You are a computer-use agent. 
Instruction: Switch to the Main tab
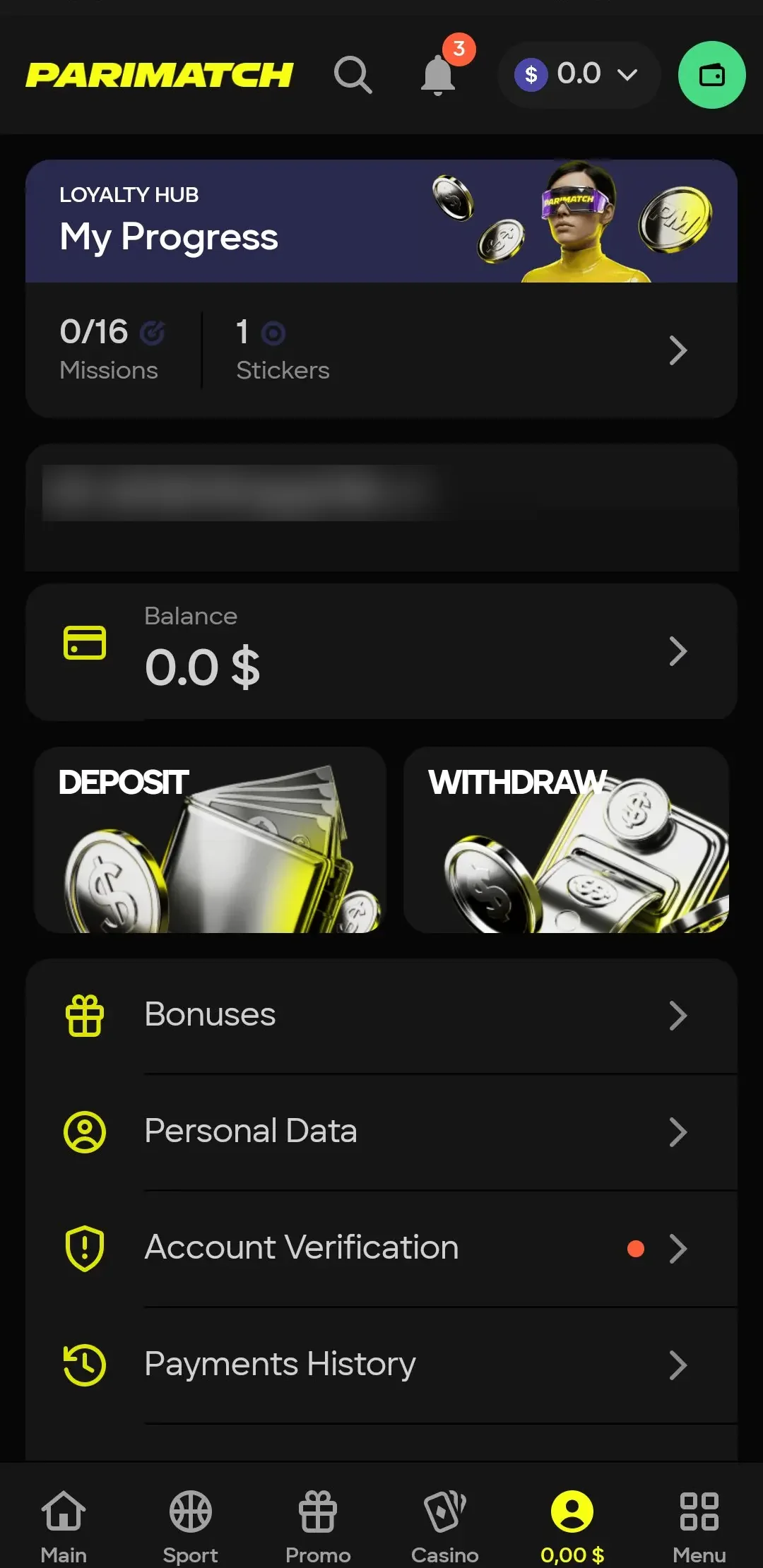click(64, 1526)
